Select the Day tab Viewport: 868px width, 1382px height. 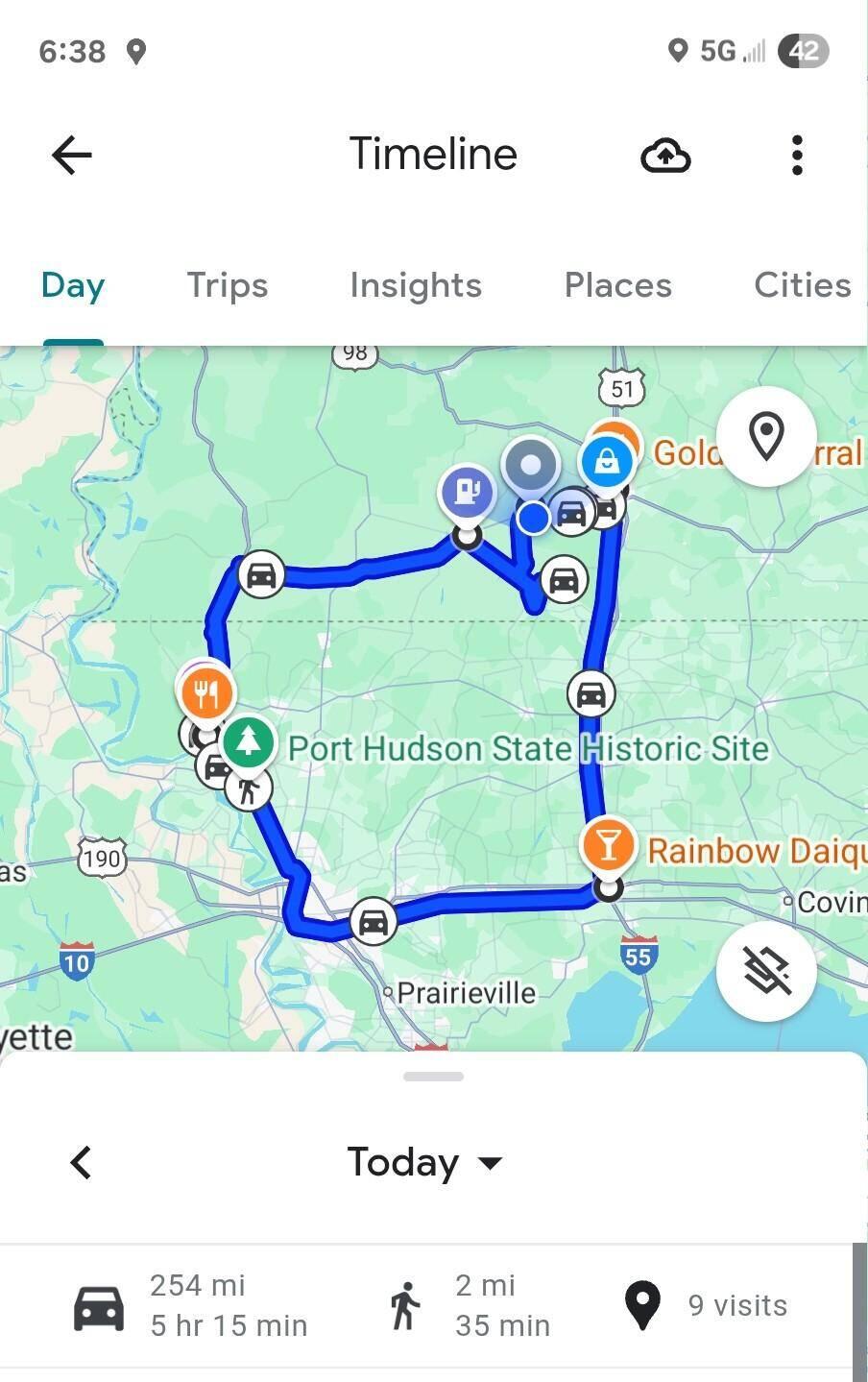(x=73, y=285)
